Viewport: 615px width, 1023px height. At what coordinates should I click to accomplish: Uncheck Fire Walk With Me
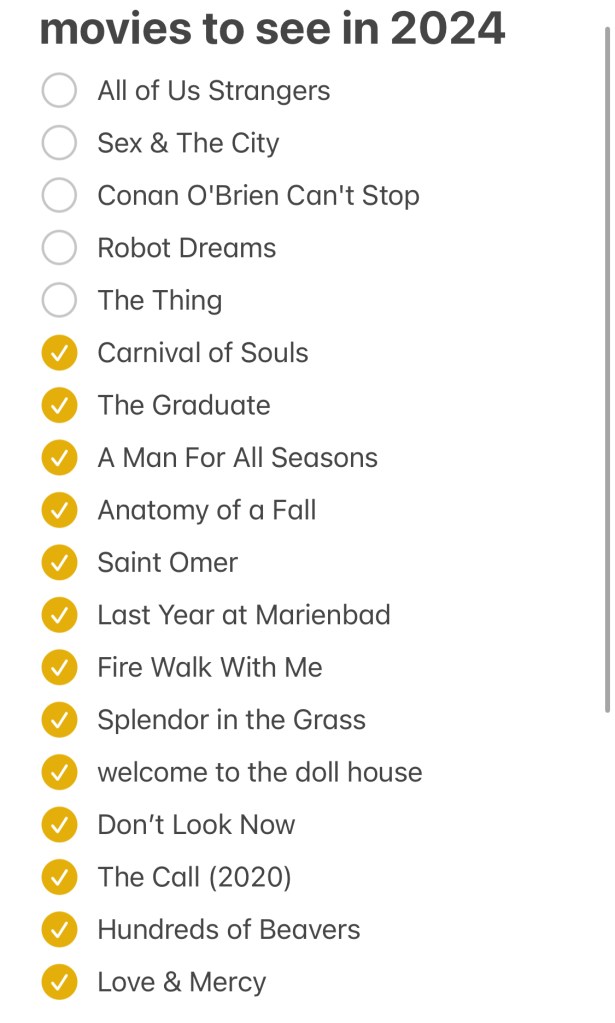click(x=59, y=667)
